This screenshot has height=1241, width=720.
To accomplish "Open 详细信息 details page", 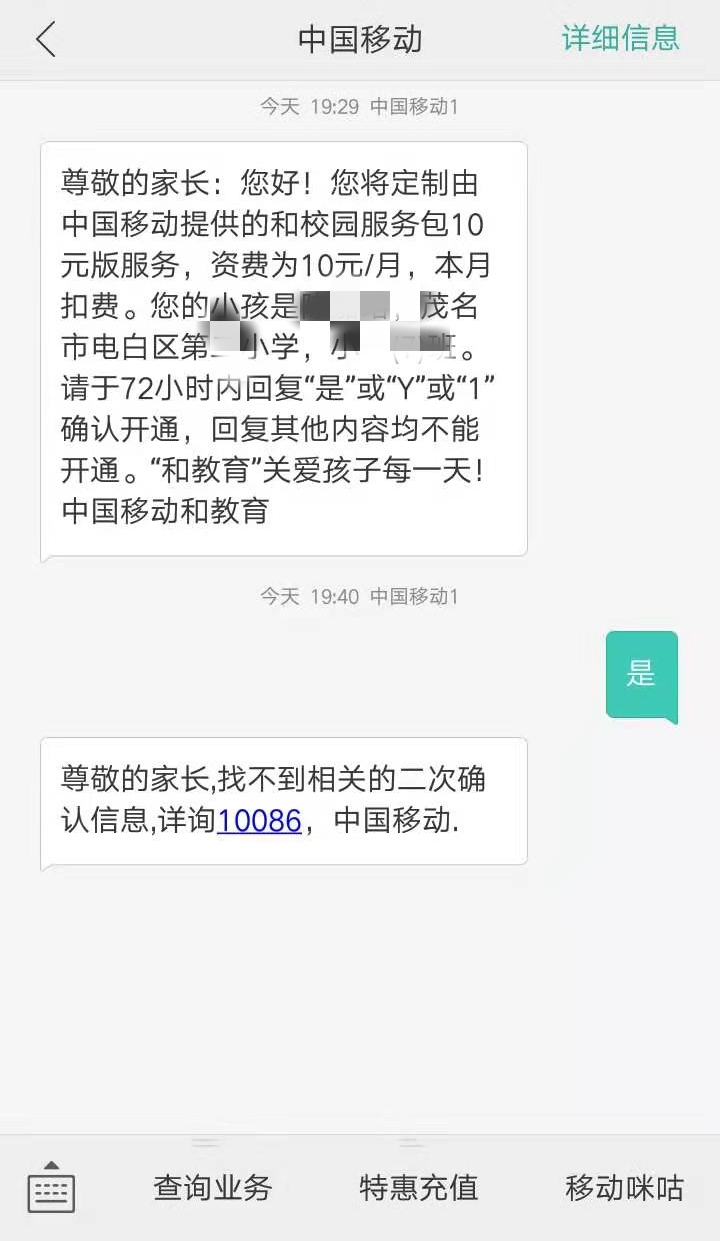I will pyautogui.click(x=620, y=39).
